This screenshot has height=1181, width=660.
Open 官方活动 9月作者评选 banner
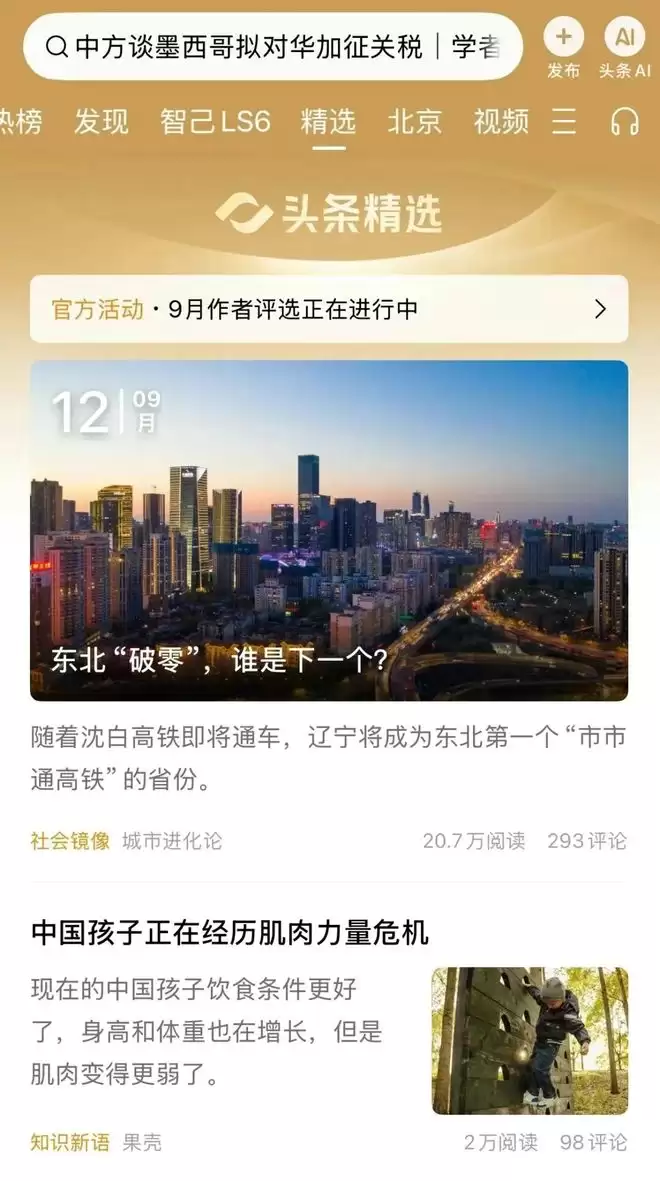point(329,309)
